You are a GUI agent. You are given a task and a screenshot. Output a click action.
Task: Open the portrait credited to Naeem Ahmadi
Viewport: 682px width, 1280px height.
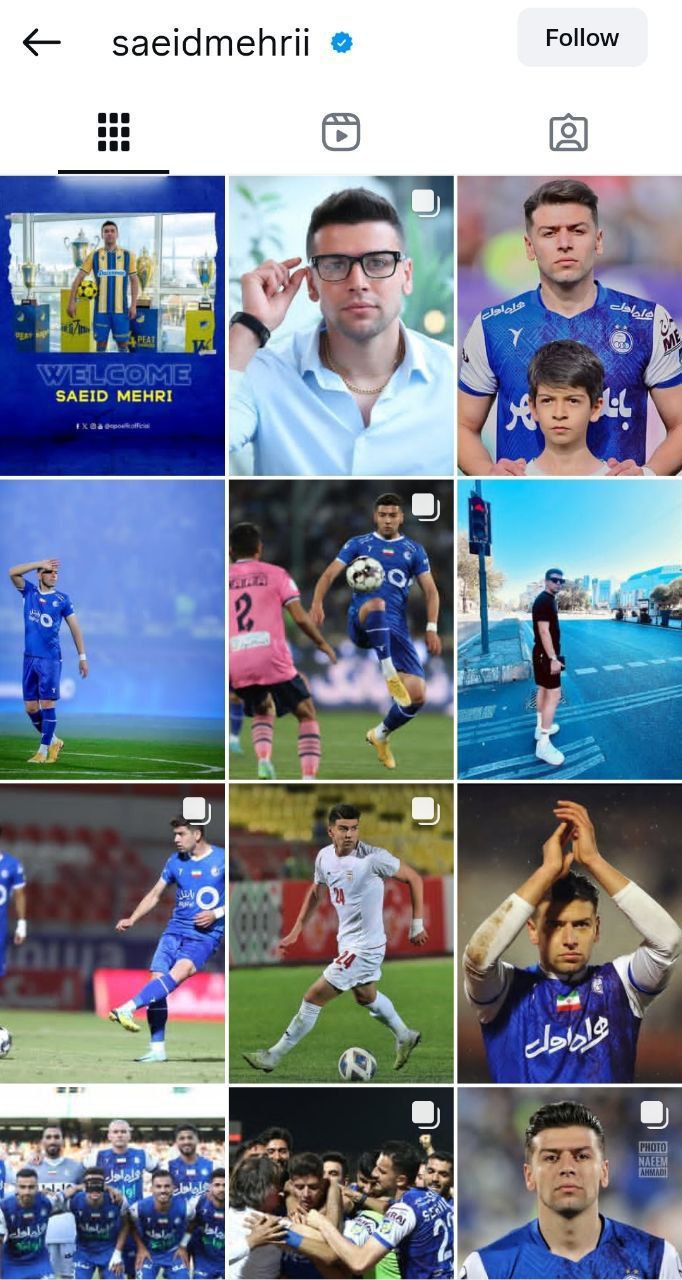point(569,1184)
